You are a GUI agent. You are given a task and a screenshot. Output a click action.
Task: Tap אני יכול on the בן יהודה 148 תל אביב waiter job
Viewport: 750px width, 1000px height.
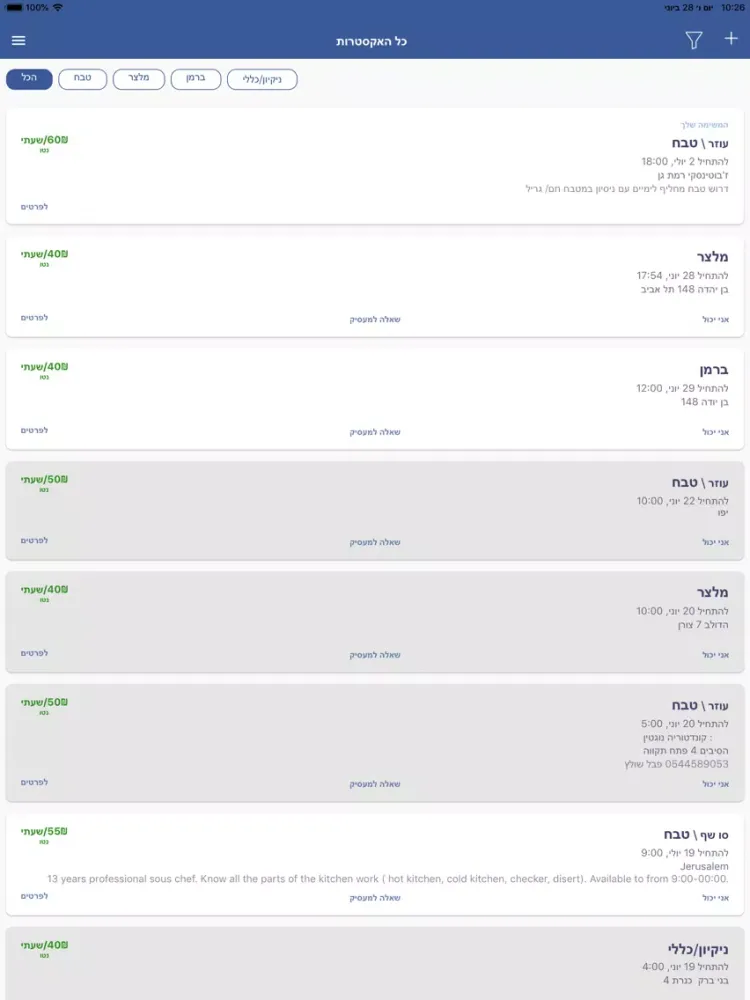click(x=715, y=320)
